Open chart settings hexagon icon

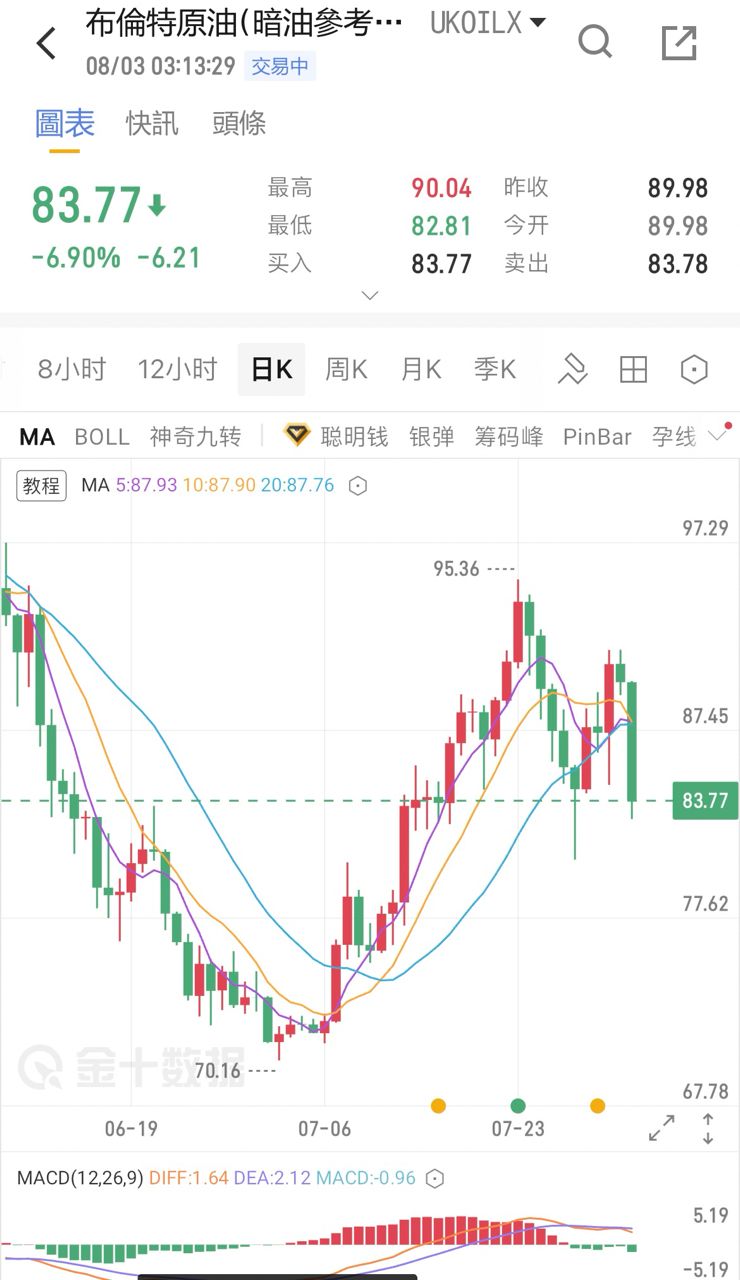694,370
